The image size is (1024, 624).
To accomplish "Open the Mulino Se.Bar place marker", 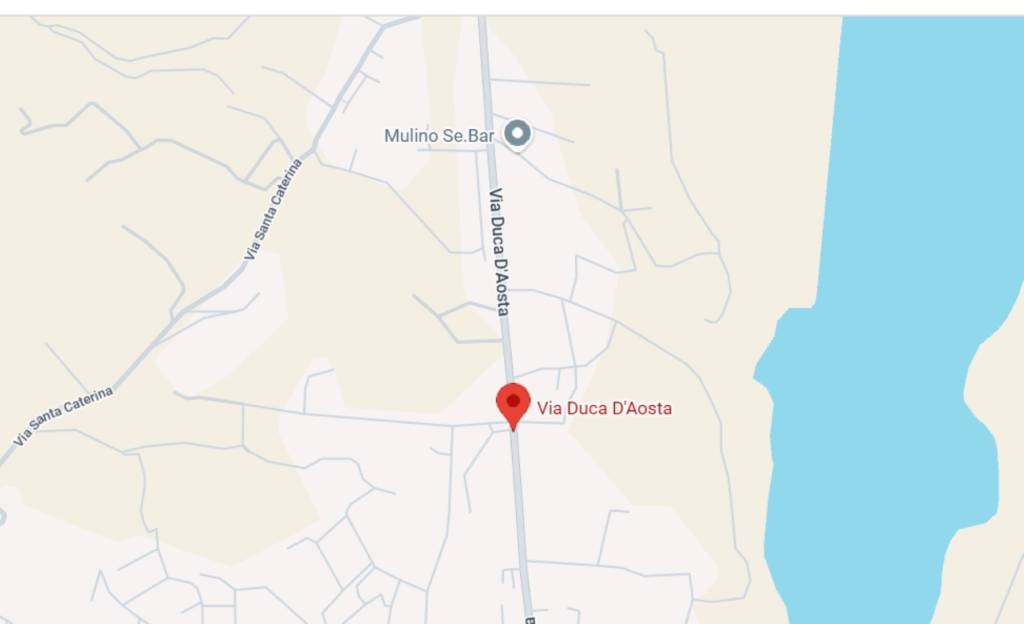I will point(516,133).
